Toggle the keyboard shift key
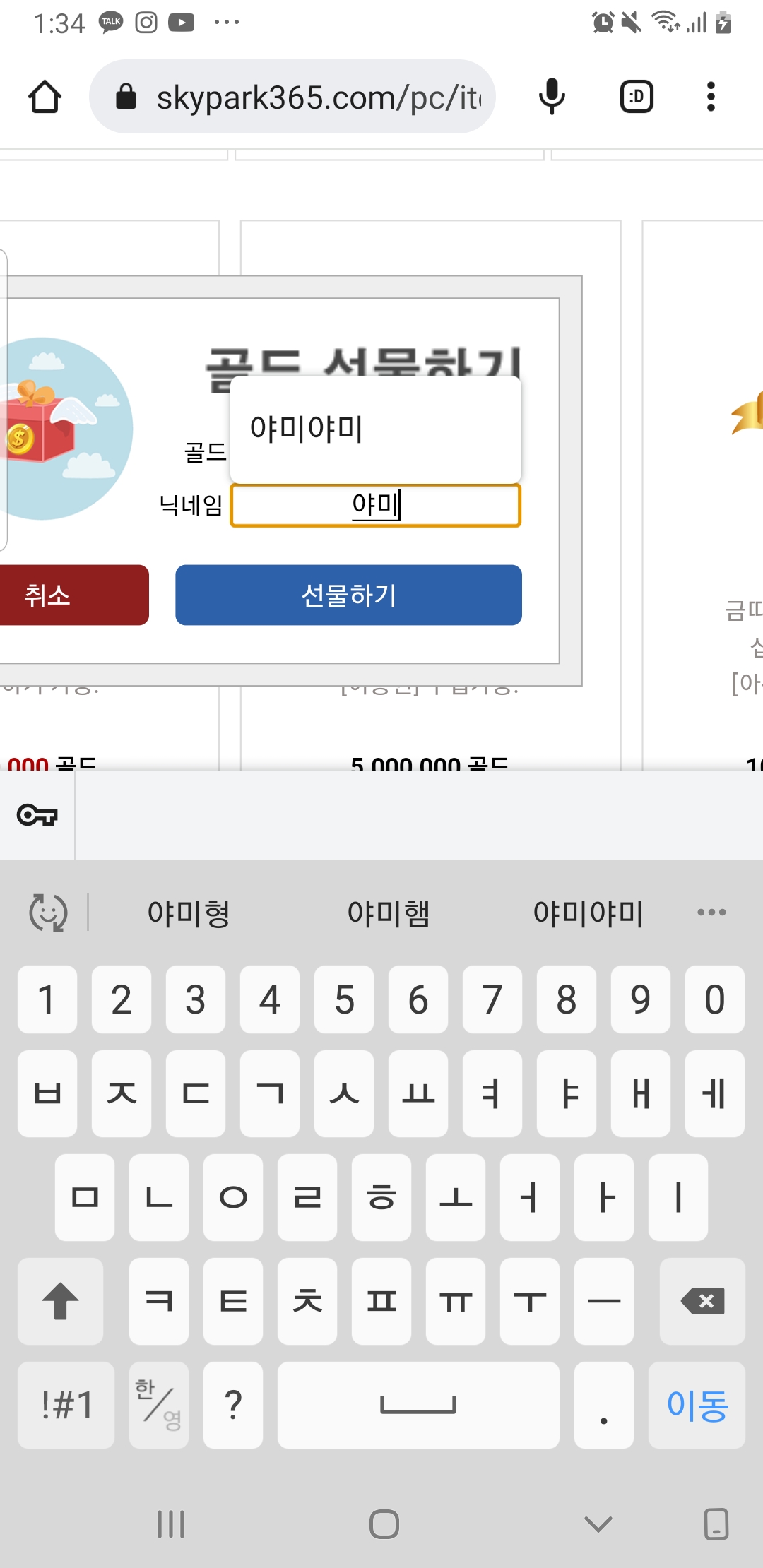The height and width of the screenshot is (1568, 763). point(61,1301)
